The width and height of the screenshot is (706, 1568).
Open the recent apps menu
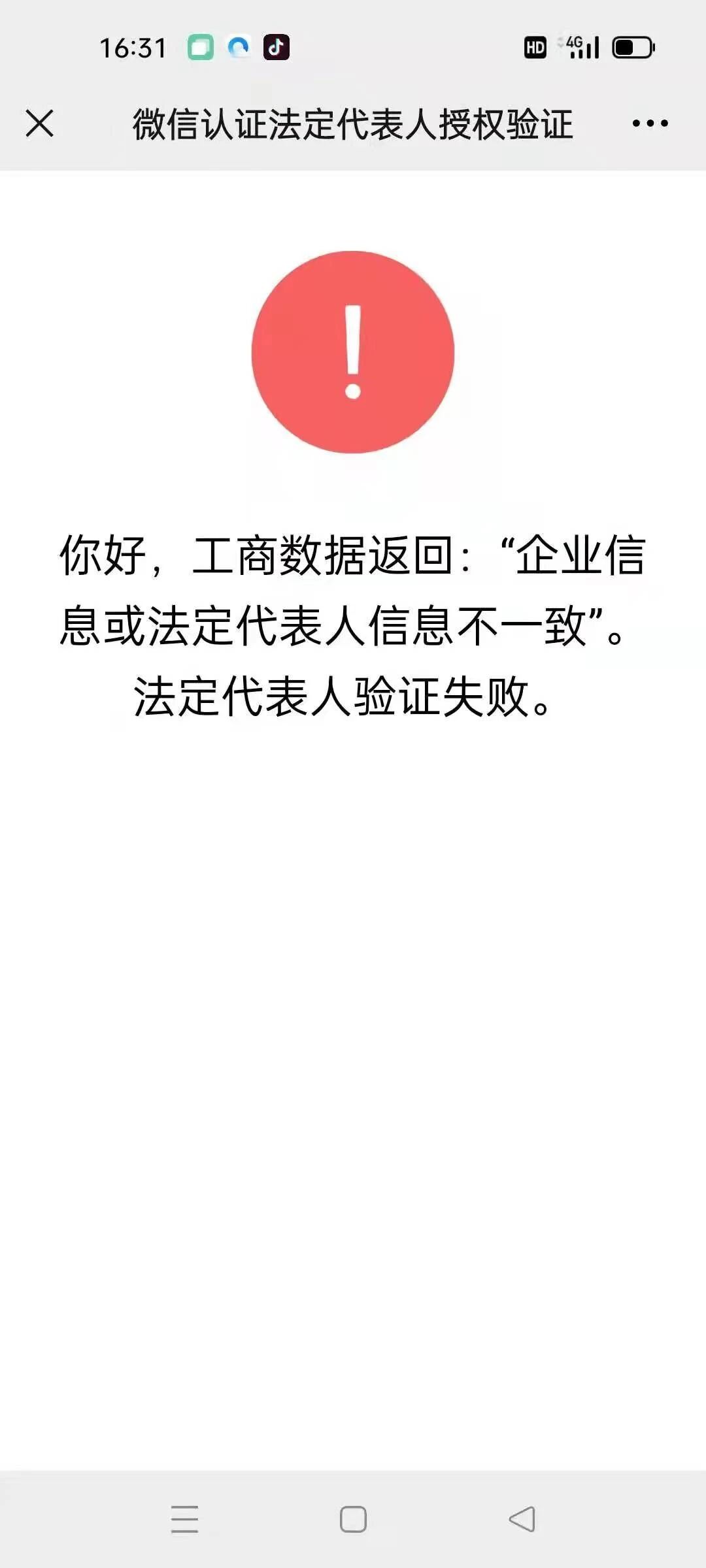184,1519
